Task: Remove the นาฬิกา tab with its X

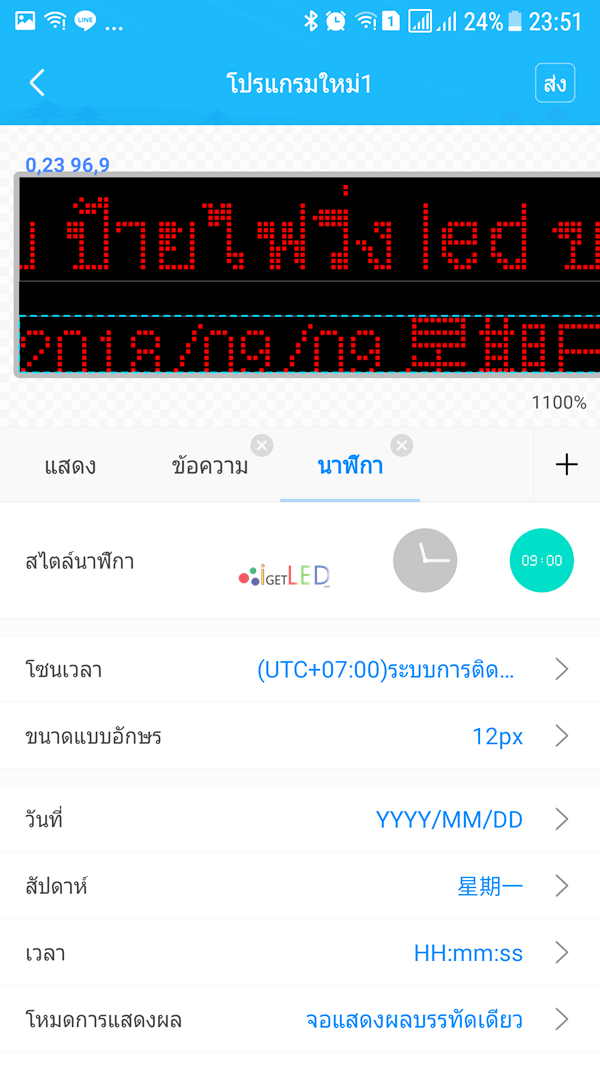Action: (402, 446)
